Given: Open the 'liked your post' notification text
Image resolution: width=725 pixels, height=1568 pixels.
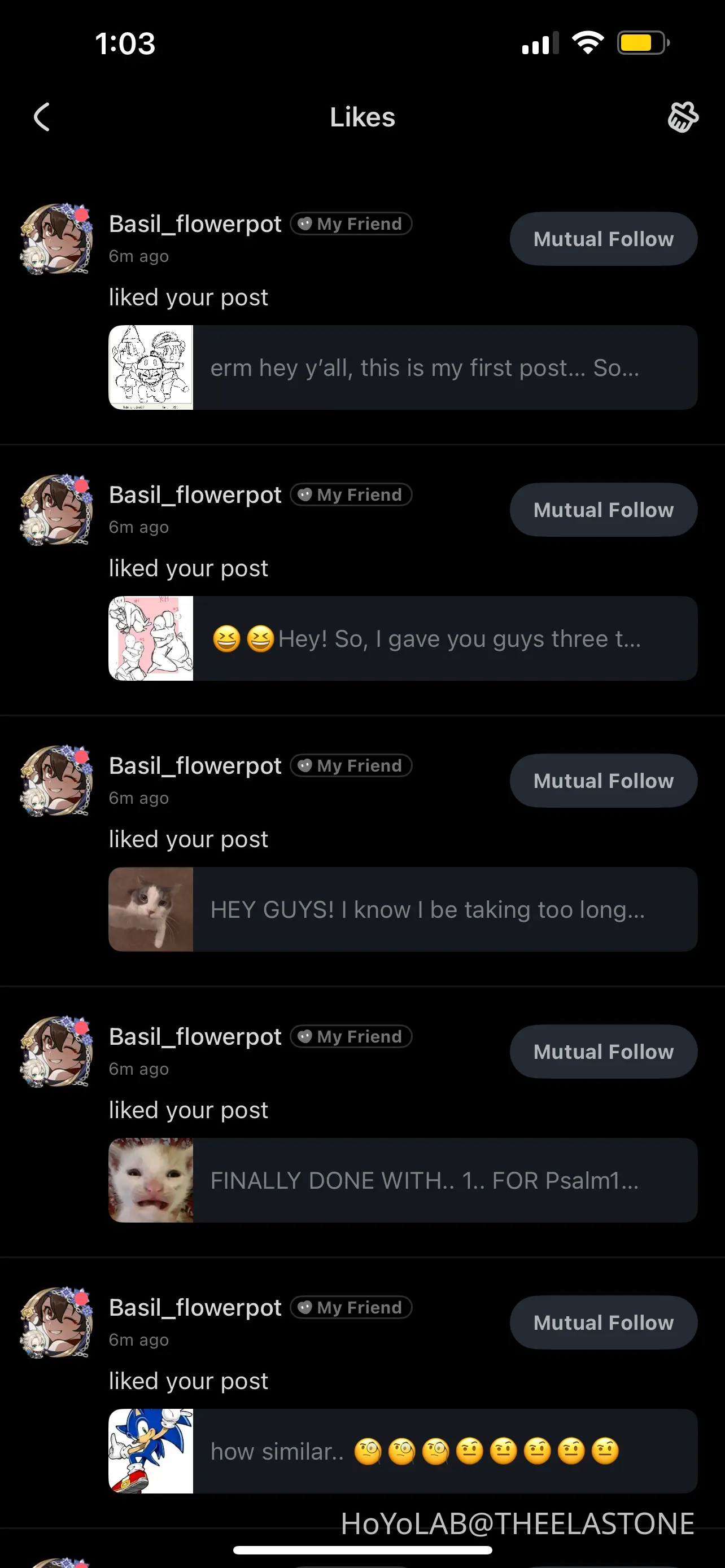Looking at the screenshot, I should [x=187, y=297].
